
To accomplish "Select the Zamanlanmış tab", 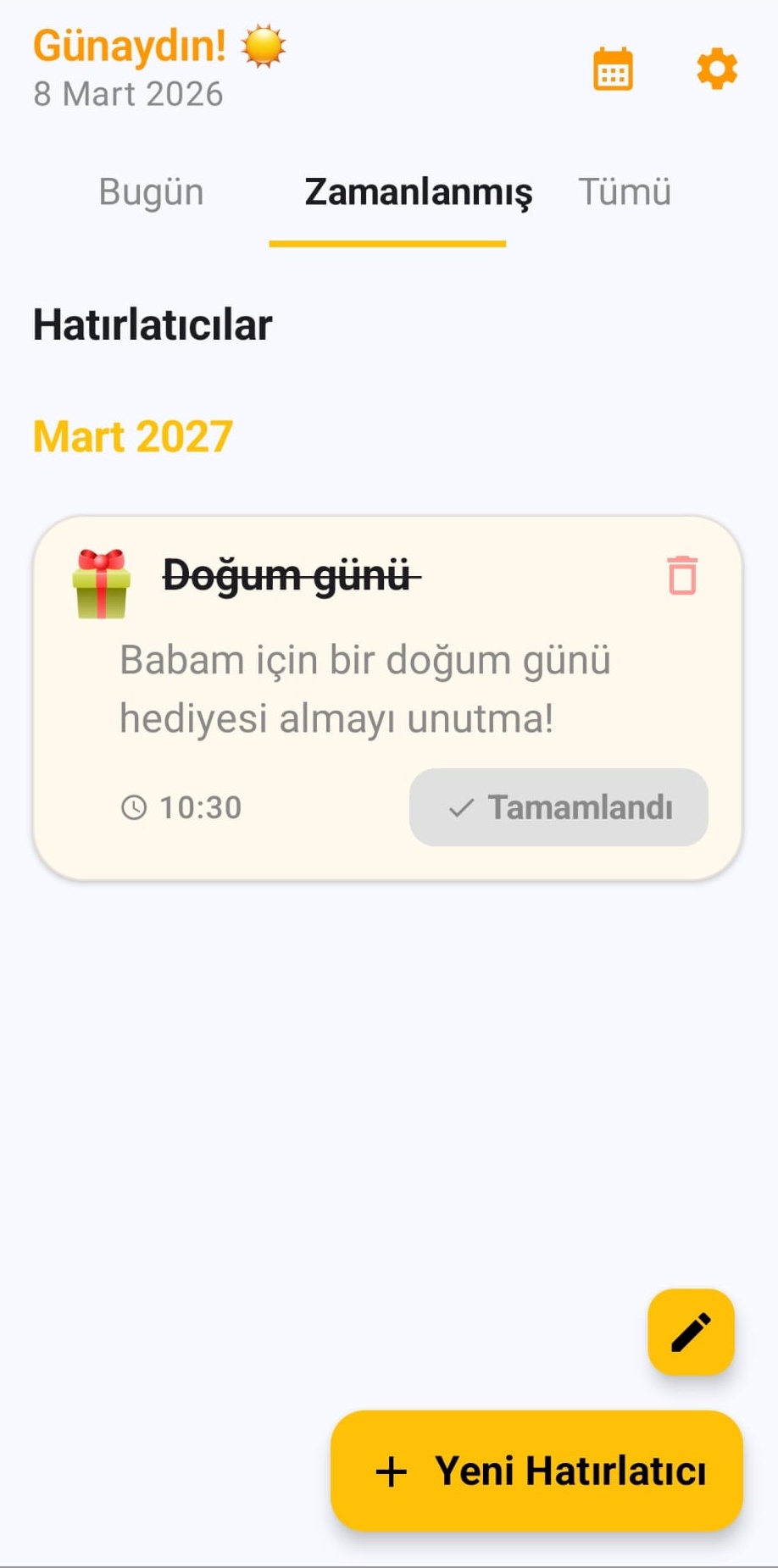I will pos(420,193).
